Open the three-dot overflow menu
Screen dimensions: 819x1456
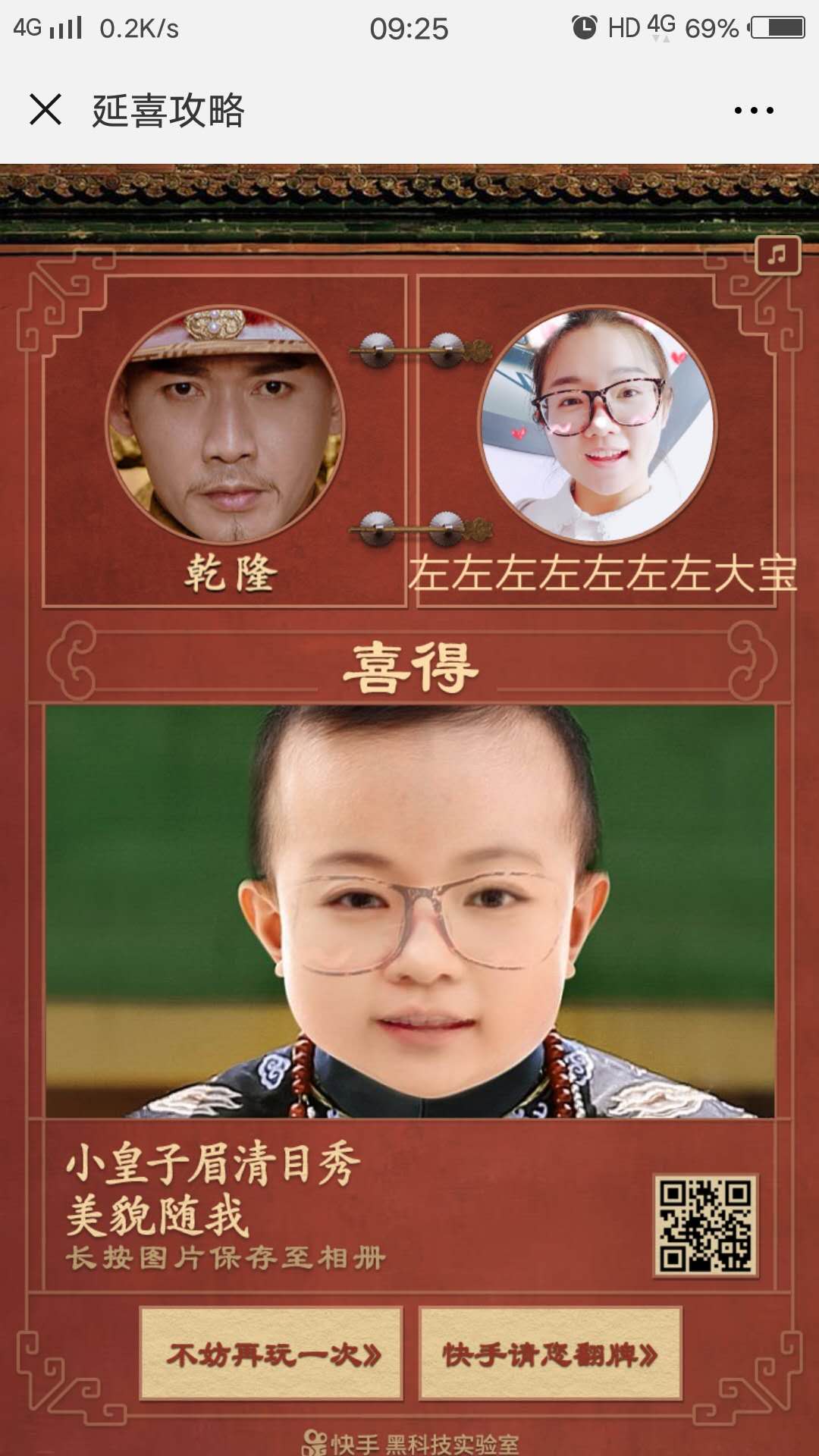[x=753, y=111]
